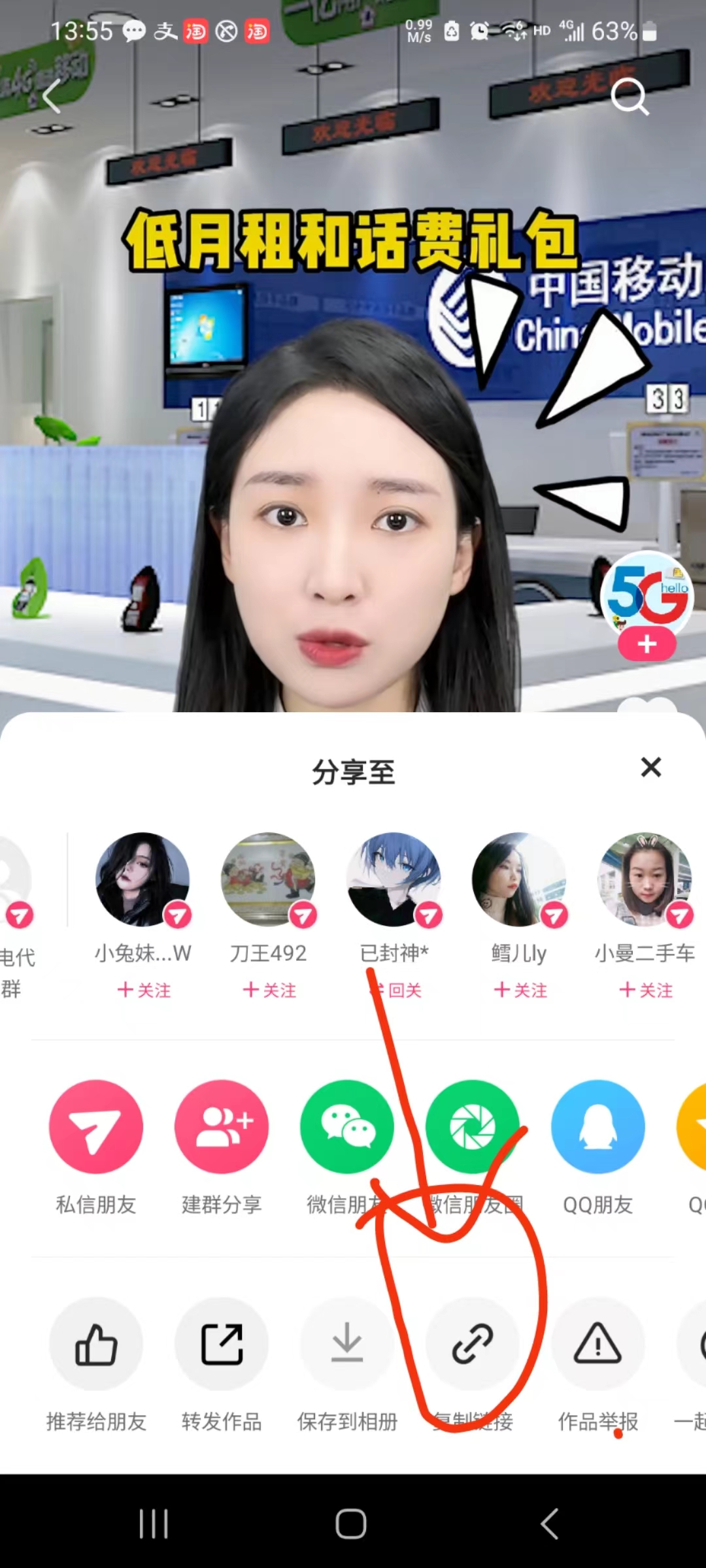Tap 保存到相册 to save video
The height and width of the screenshot is (1568, 706).
[347, 1344]
